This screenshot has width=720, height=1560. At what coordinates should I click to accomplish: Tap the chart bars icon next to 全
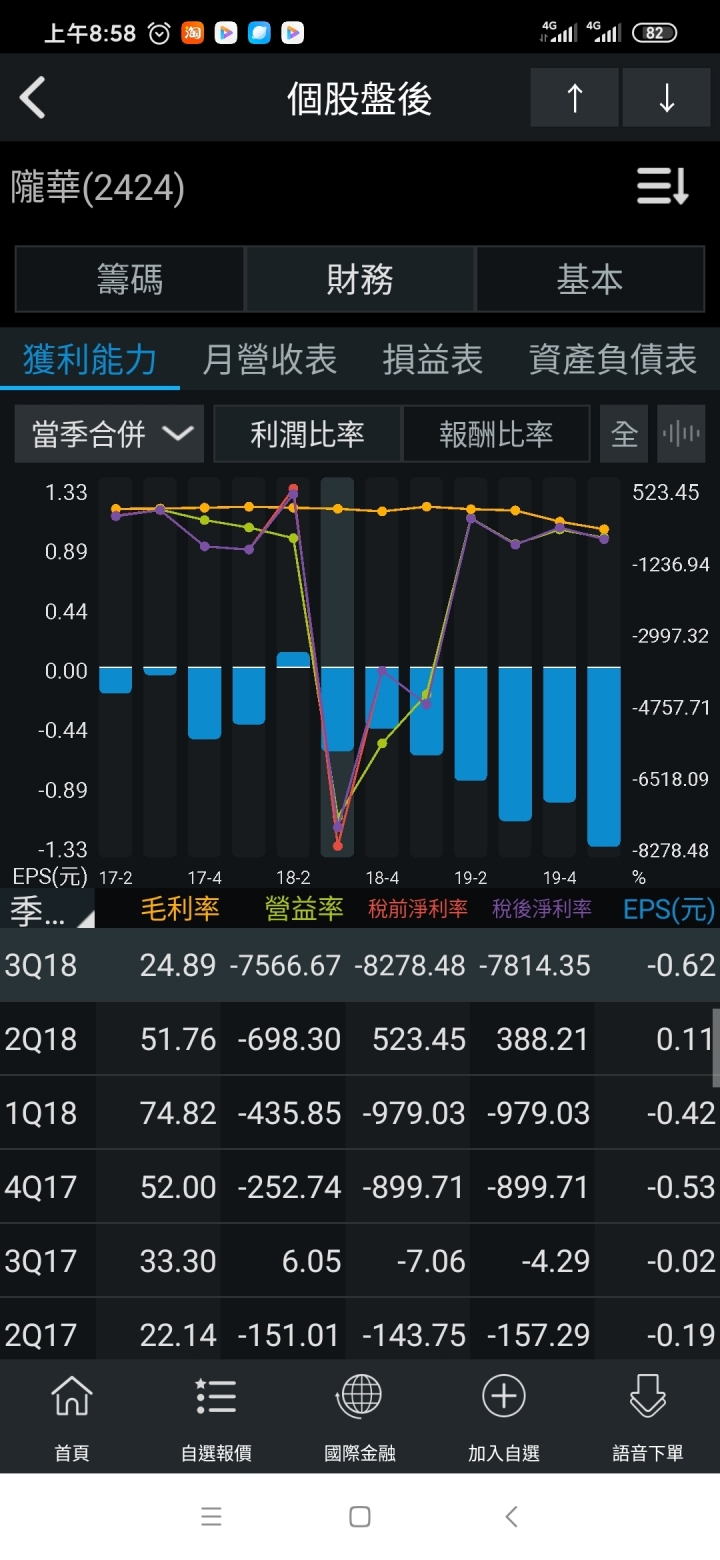pos(681,433)
